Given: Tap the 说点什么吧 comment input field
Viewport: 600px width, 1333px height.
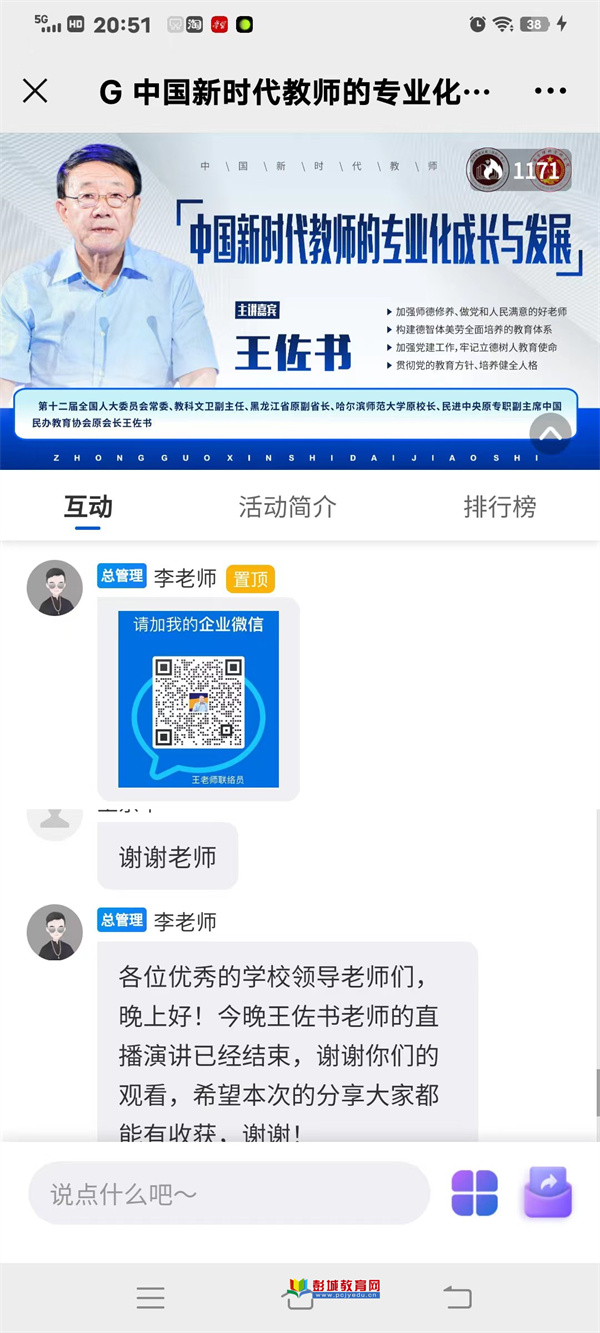Looking at the screenshot, I should click(x=228, y=1193).
